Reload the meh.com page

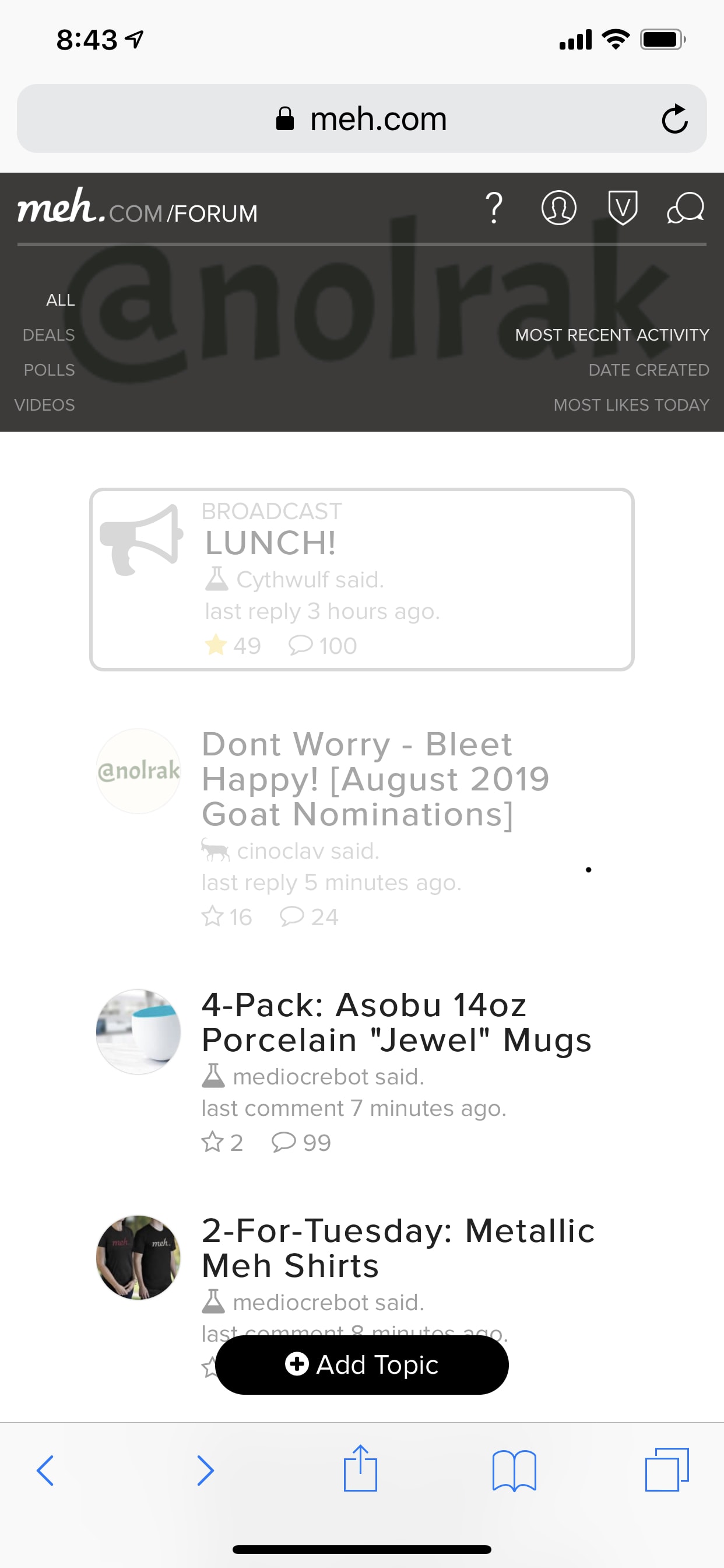[674, 118]
